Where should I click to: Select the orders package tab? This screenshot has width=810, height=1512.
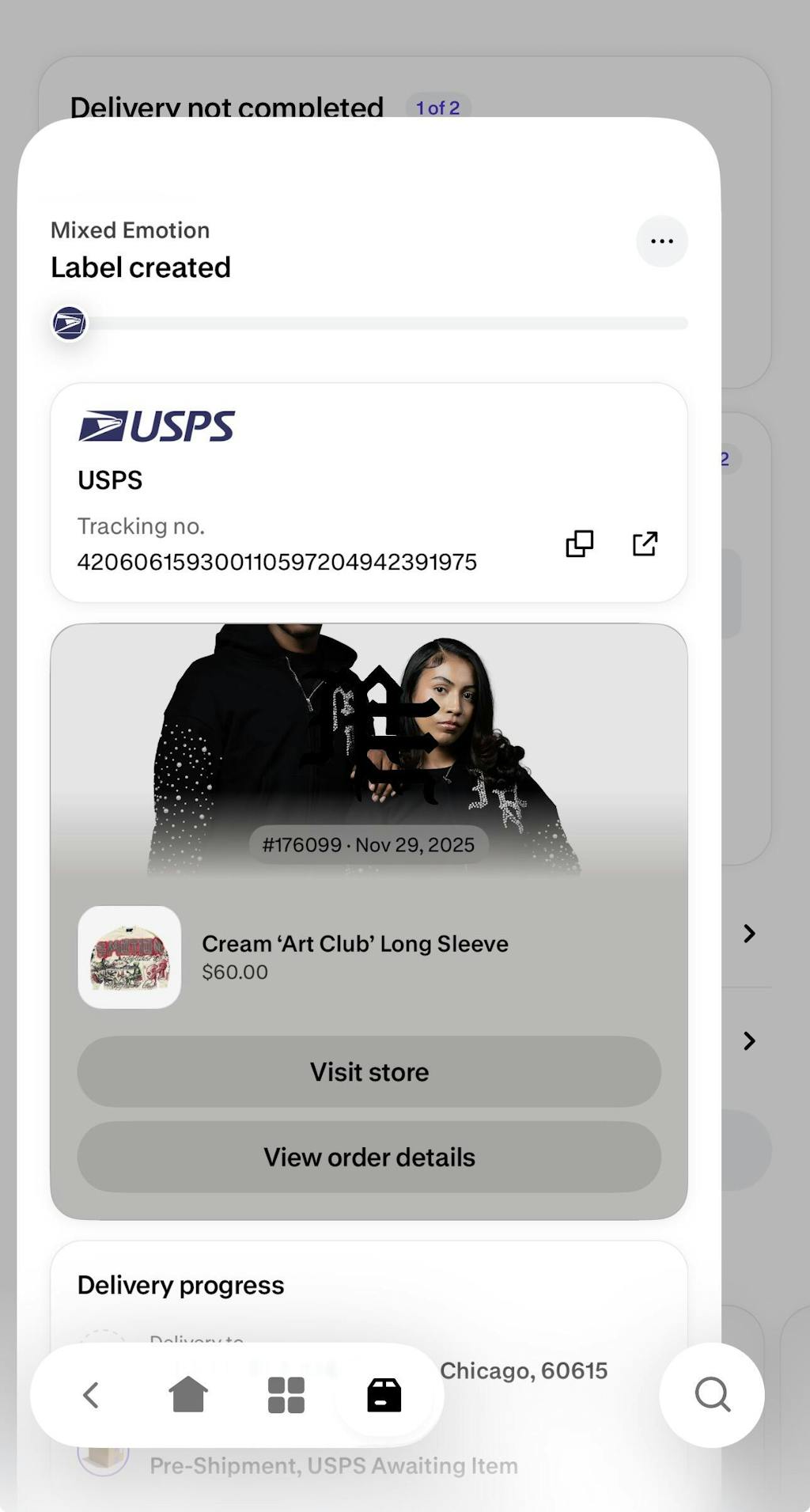point(384,1395)
